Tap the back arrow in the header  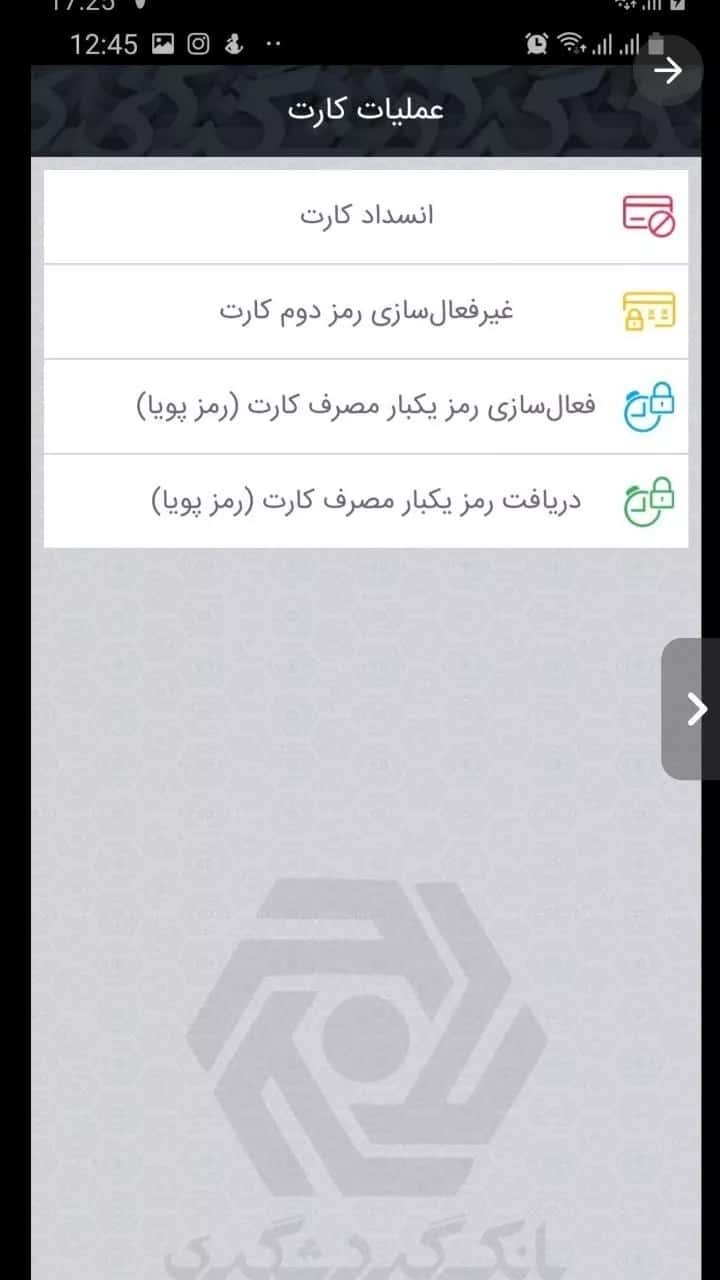pyautogui.click(x=668, y=71)
